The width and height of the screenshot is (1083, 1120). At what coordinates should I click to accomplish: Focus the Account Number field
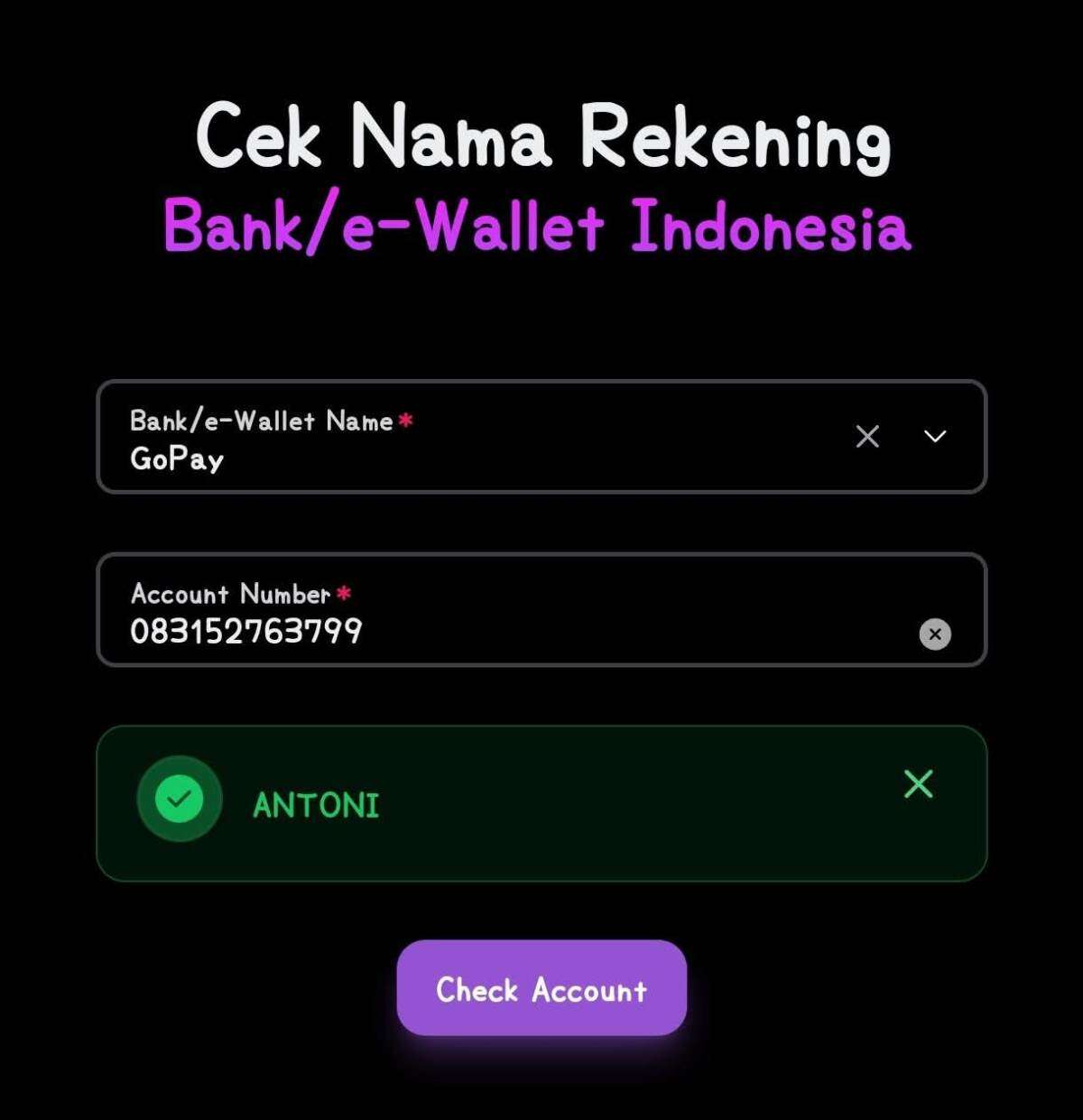click(505, 630)
